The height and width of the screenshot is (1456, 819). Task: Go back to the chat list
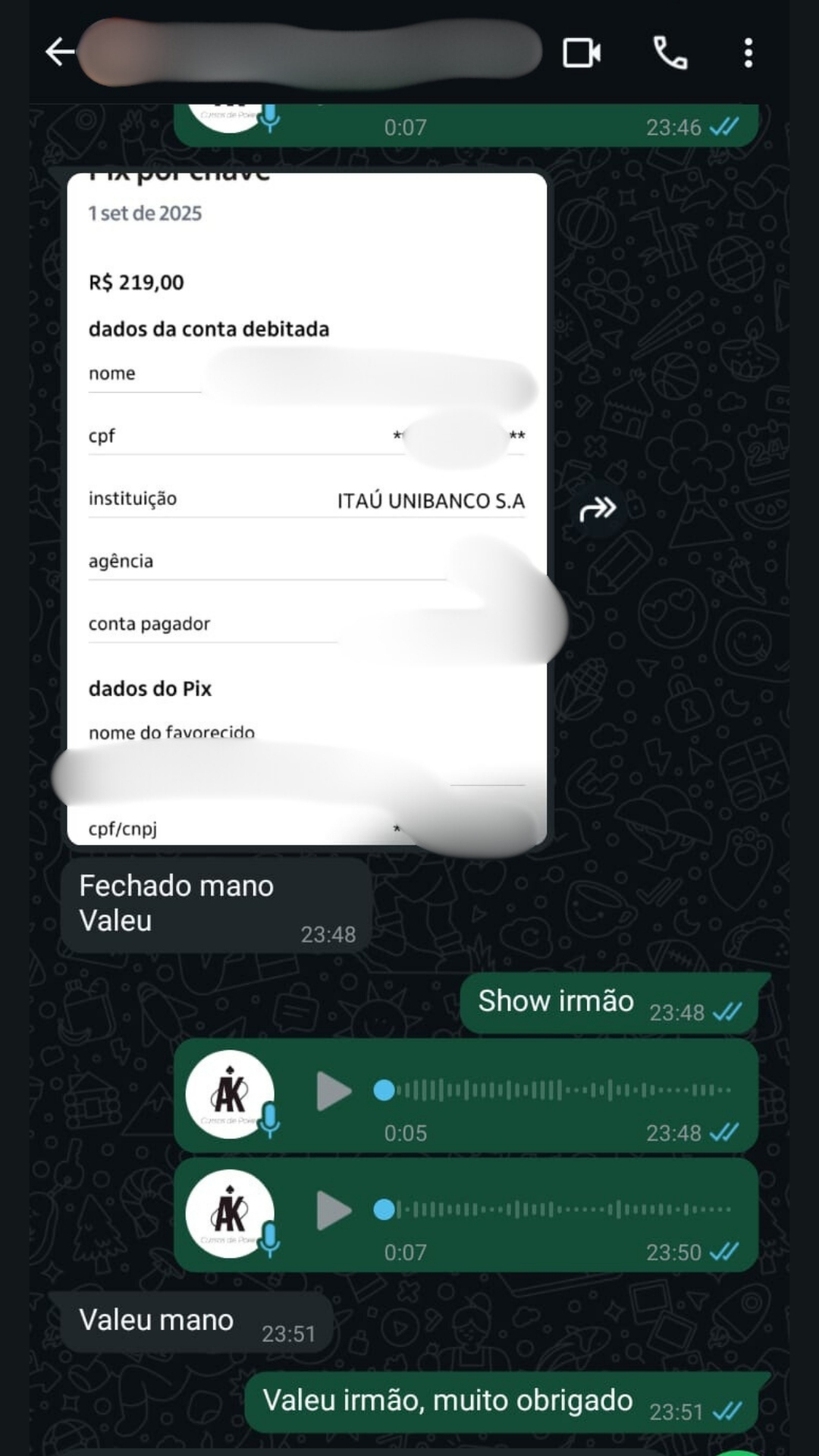click(59, 52)
